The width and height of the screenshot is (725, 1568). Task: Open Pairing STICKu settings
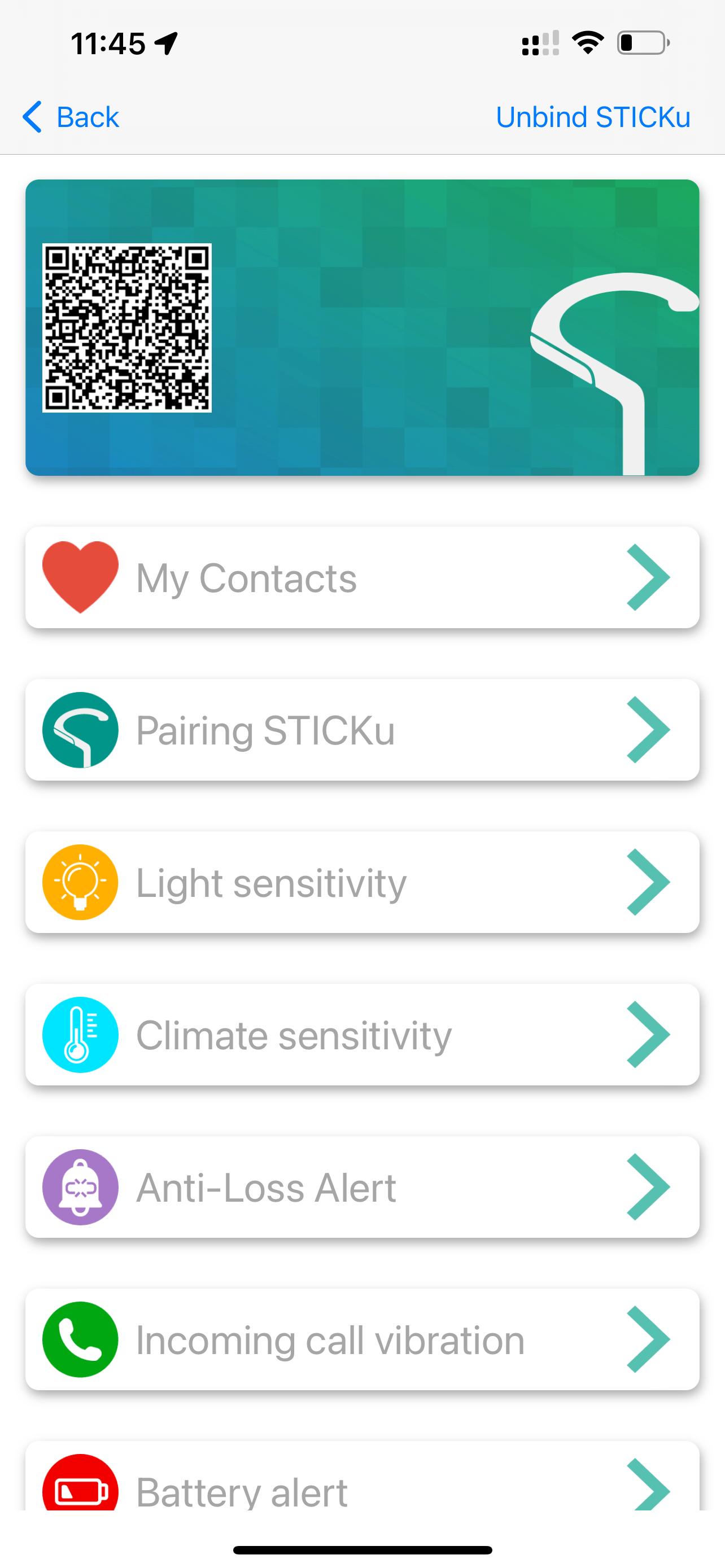click(362, 730)
